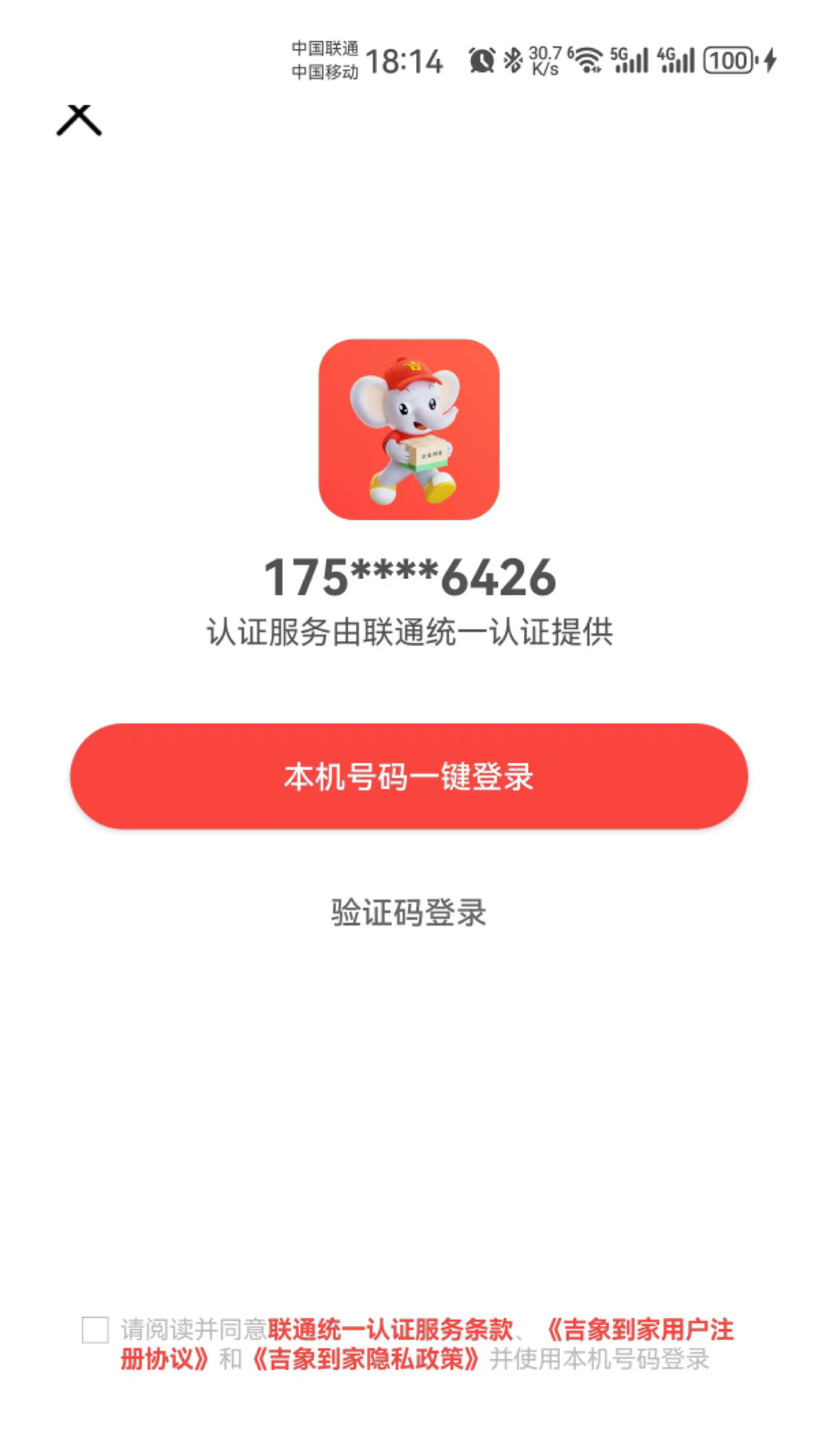The height and width of the screenshot is (1456, 819).
Task: Click the masked phone number 175****6426
Action: coord(409,578)
